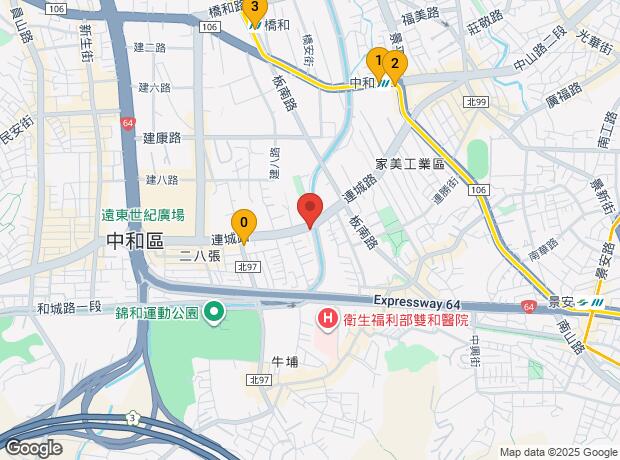Screen dimensions: 620x460
Task: Open the 衛生福利部雙和醫院 hospital marker
Action: click(x=327, y=320)
